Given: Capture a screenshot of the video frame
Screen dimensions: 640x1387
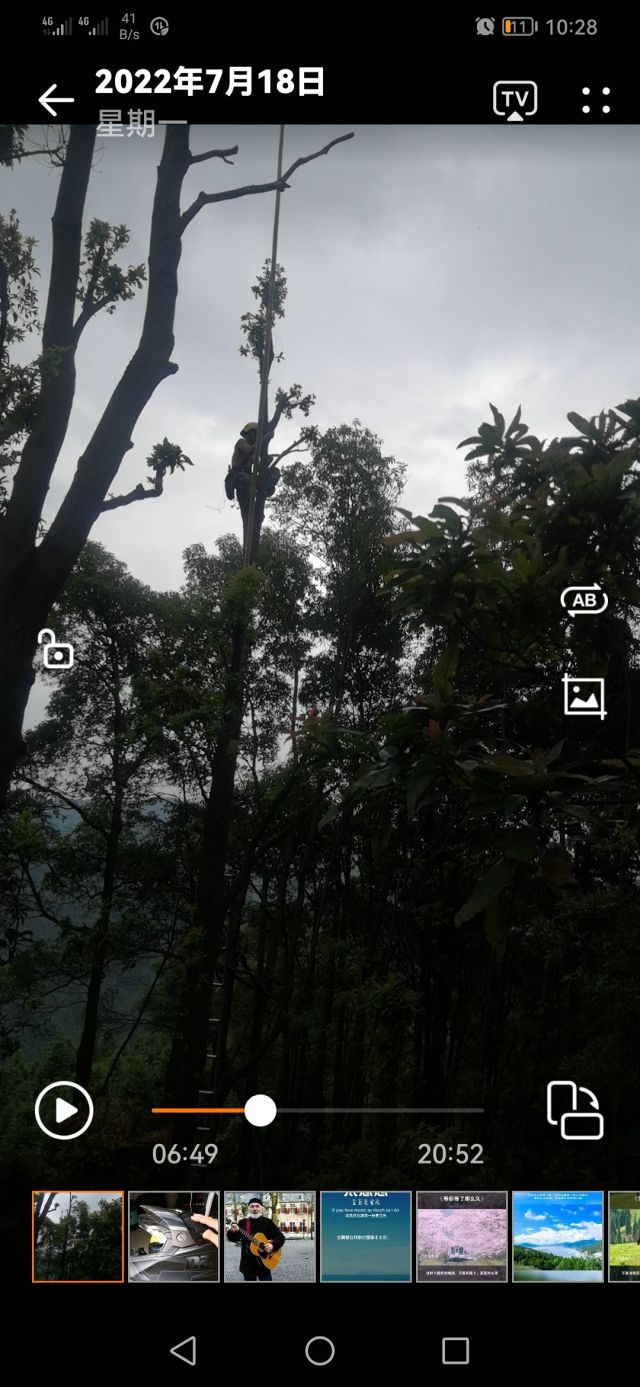Looking at the screenshot, I should click(584, 696).
